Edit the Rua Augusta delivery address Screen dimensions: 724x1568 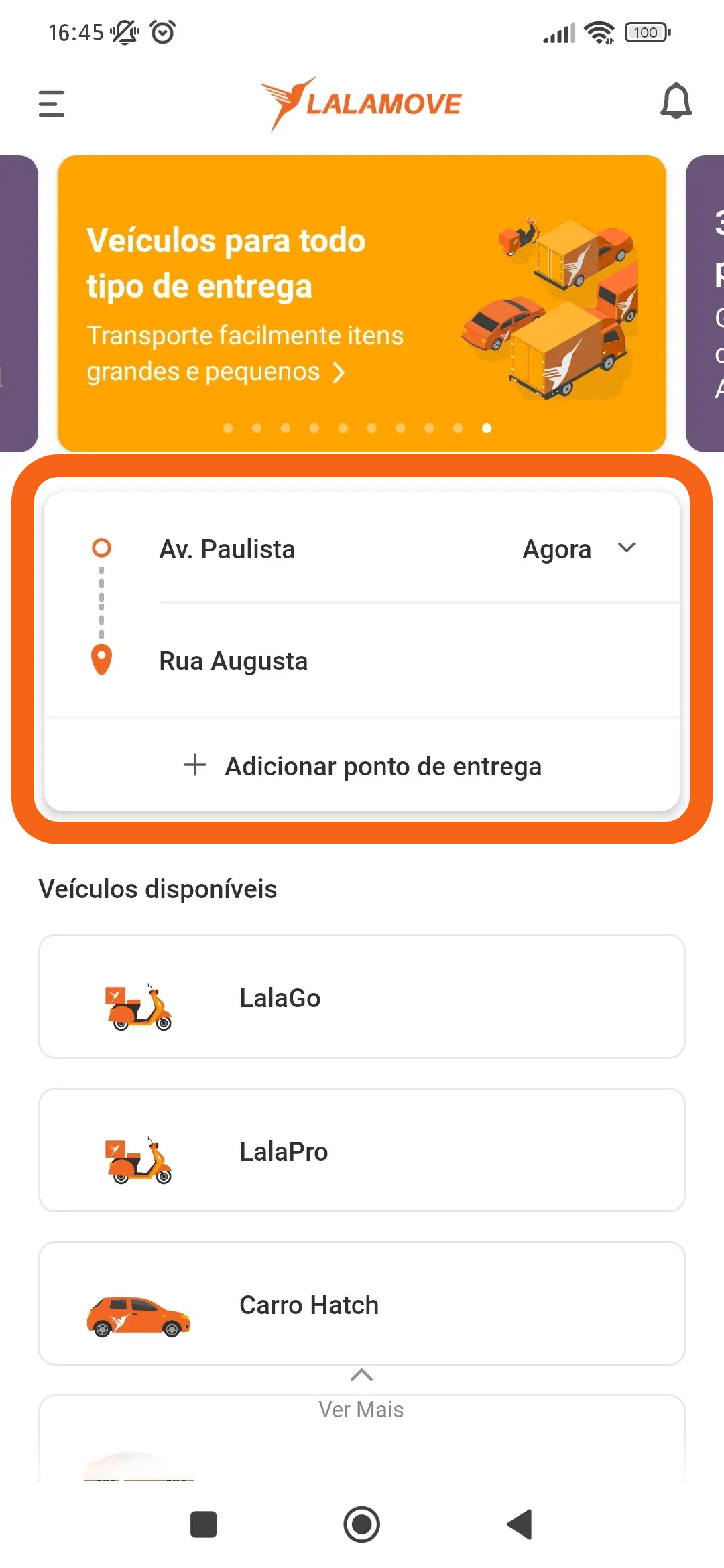(233, 661)
